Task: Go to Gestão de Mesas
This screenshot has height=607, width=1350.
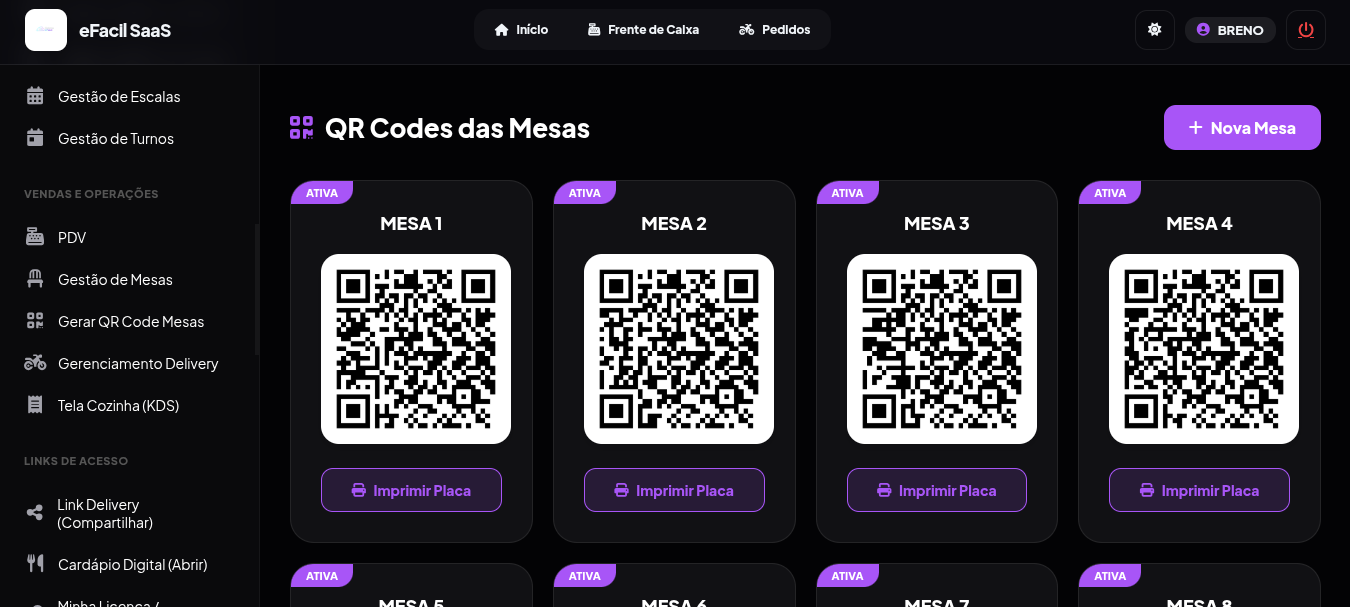Action: coord(115,280)
